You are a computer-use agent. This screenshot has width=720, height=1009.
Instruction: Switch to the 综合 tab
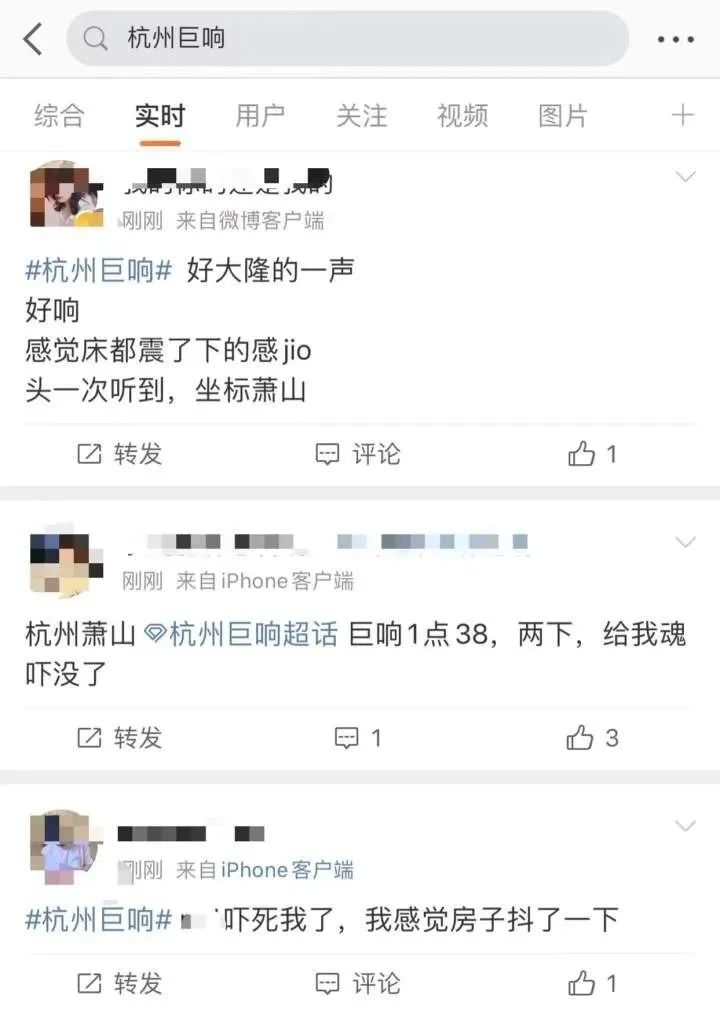click(59, 116)
